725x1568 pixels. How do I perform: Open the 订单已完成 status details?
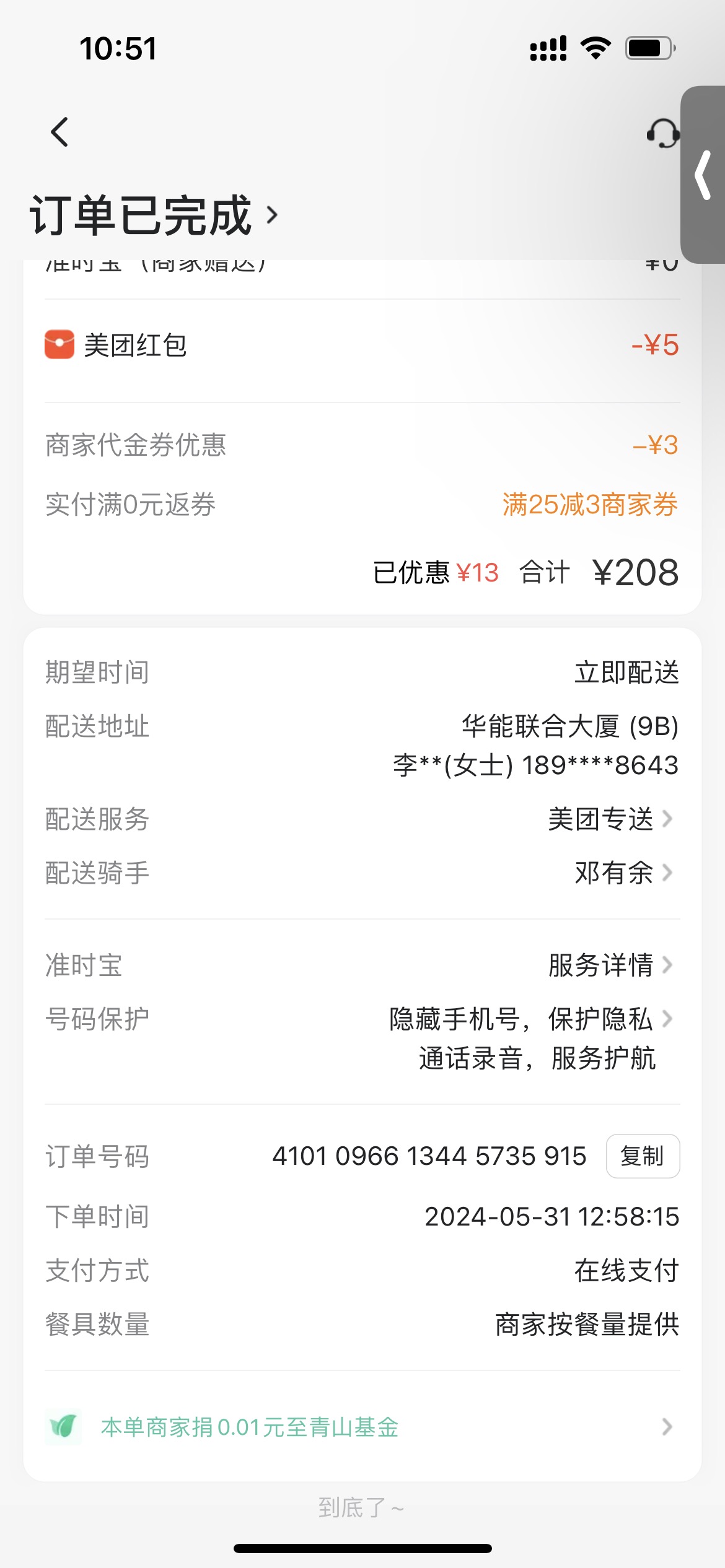[154, 216]
